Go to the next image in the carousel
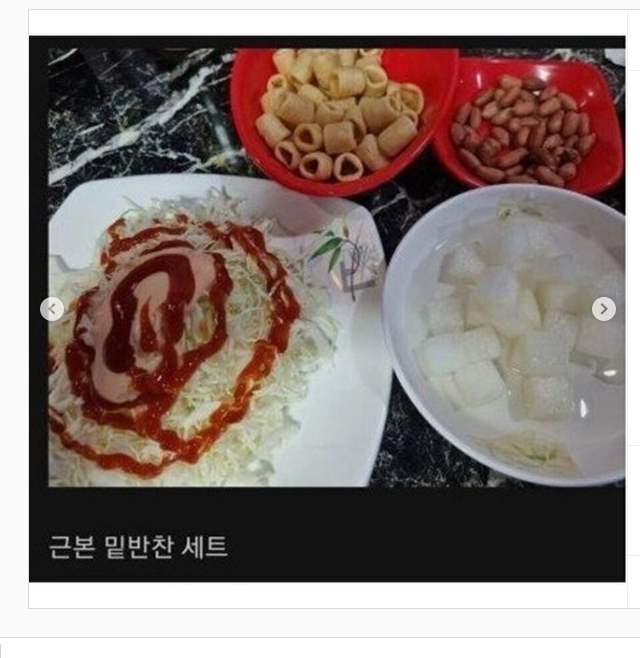Screen dimensions: 640x658 tap(603, 309)
